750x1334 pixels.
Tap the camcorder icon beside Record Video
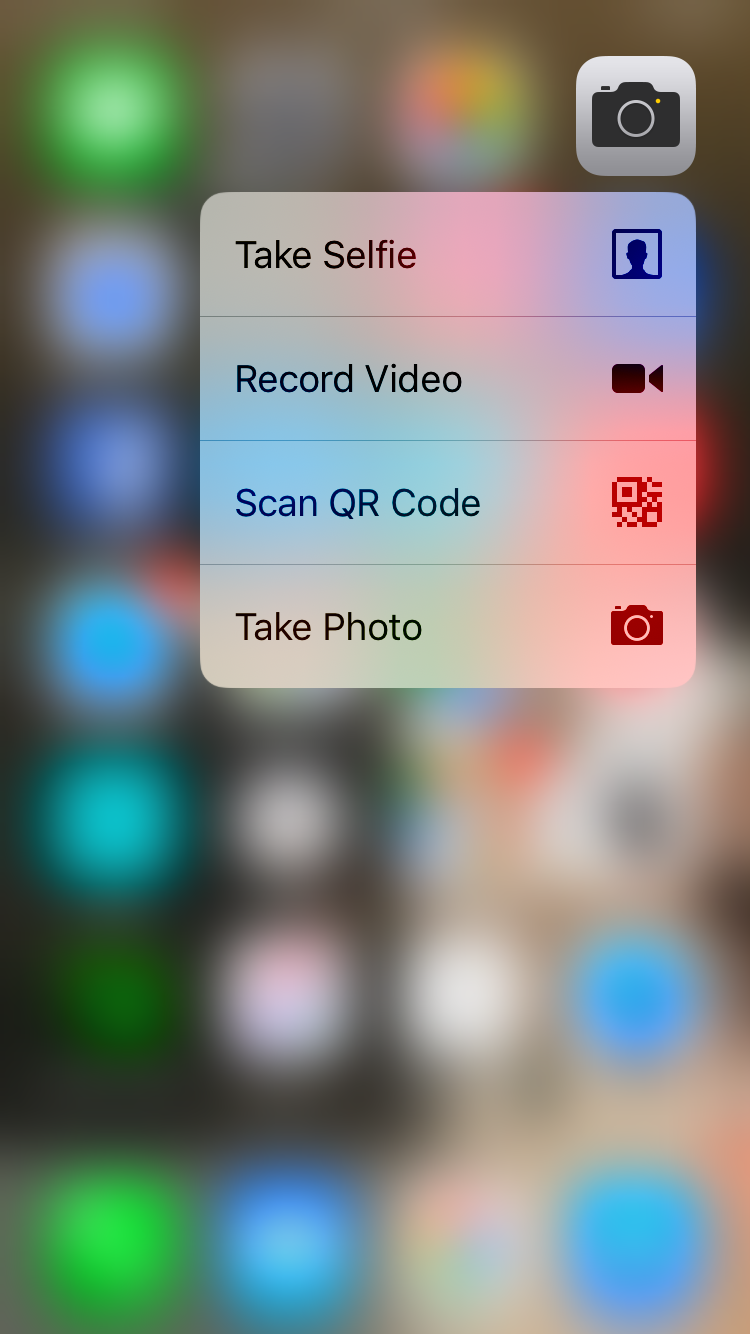click(637, 378)
